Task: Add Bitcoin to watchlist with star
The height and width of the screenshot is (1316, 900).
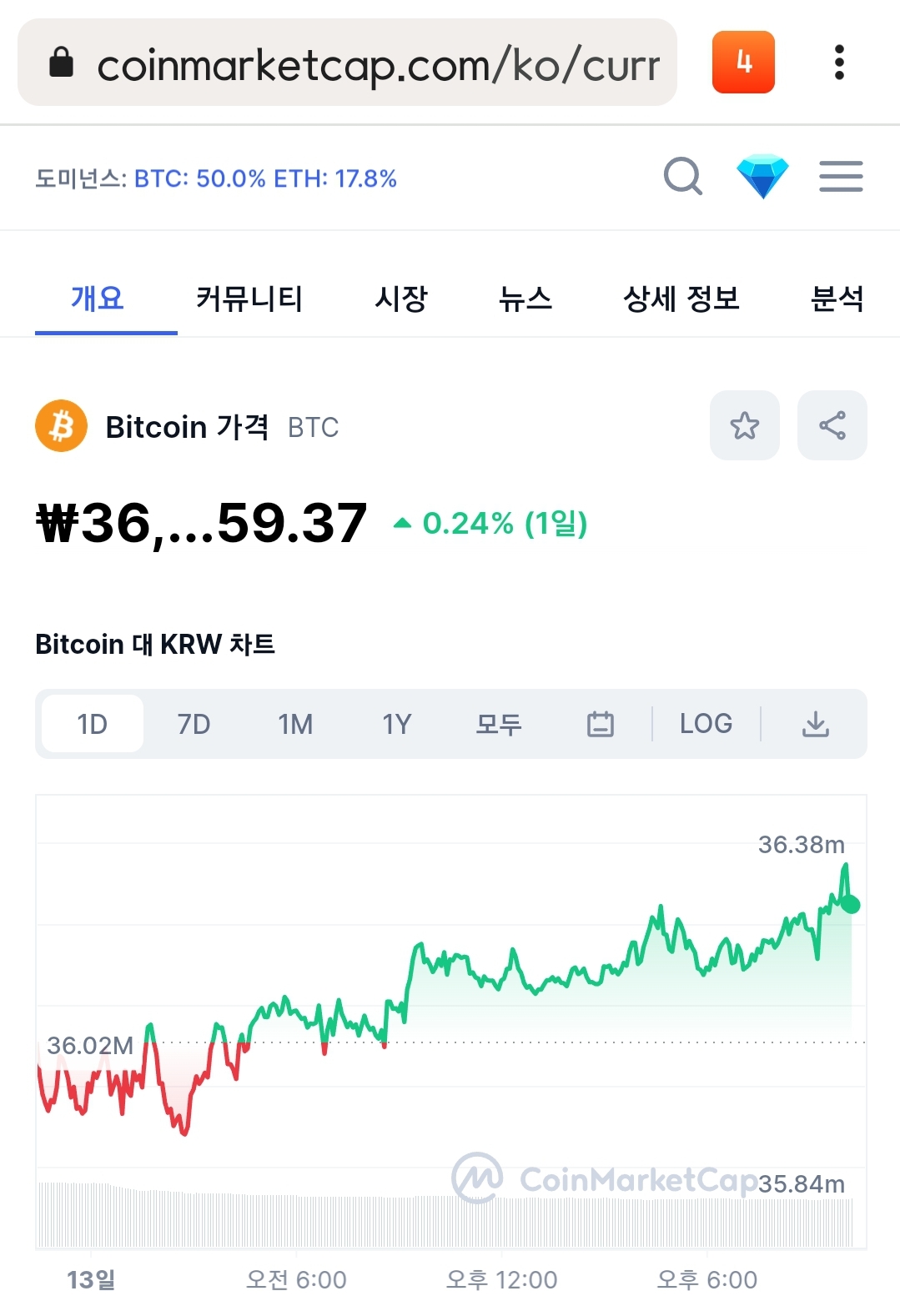Action: tap(744, 425)
